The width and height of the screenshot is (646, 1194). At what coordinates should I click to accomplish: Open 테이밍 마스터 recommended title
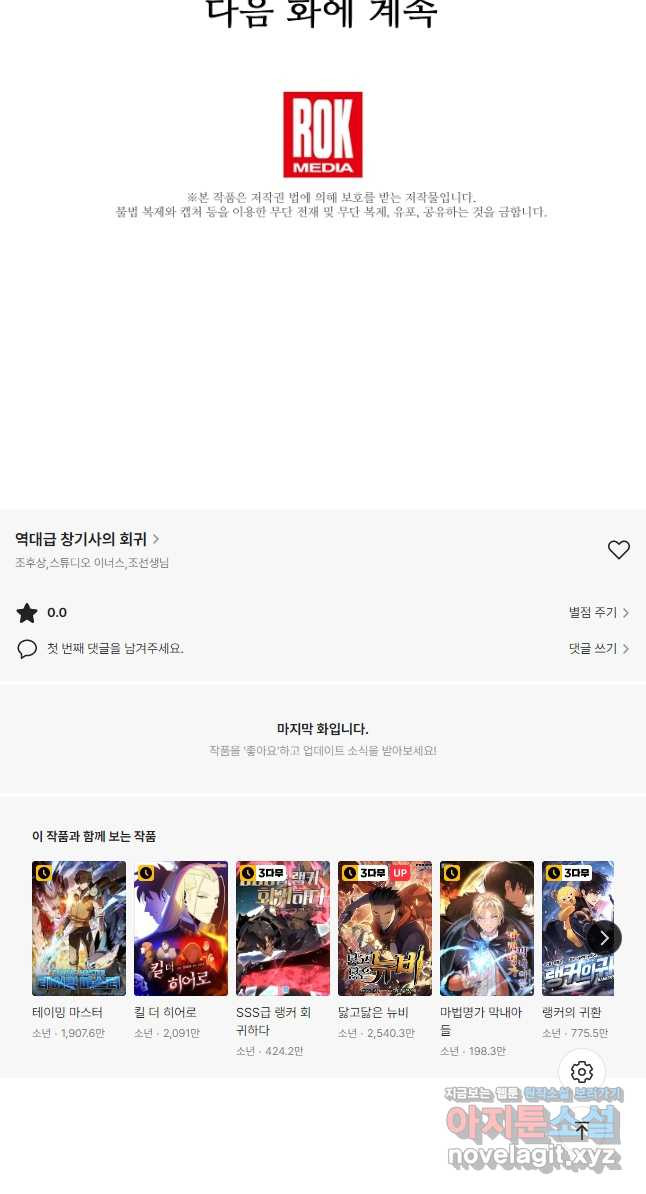coord(79,928)
